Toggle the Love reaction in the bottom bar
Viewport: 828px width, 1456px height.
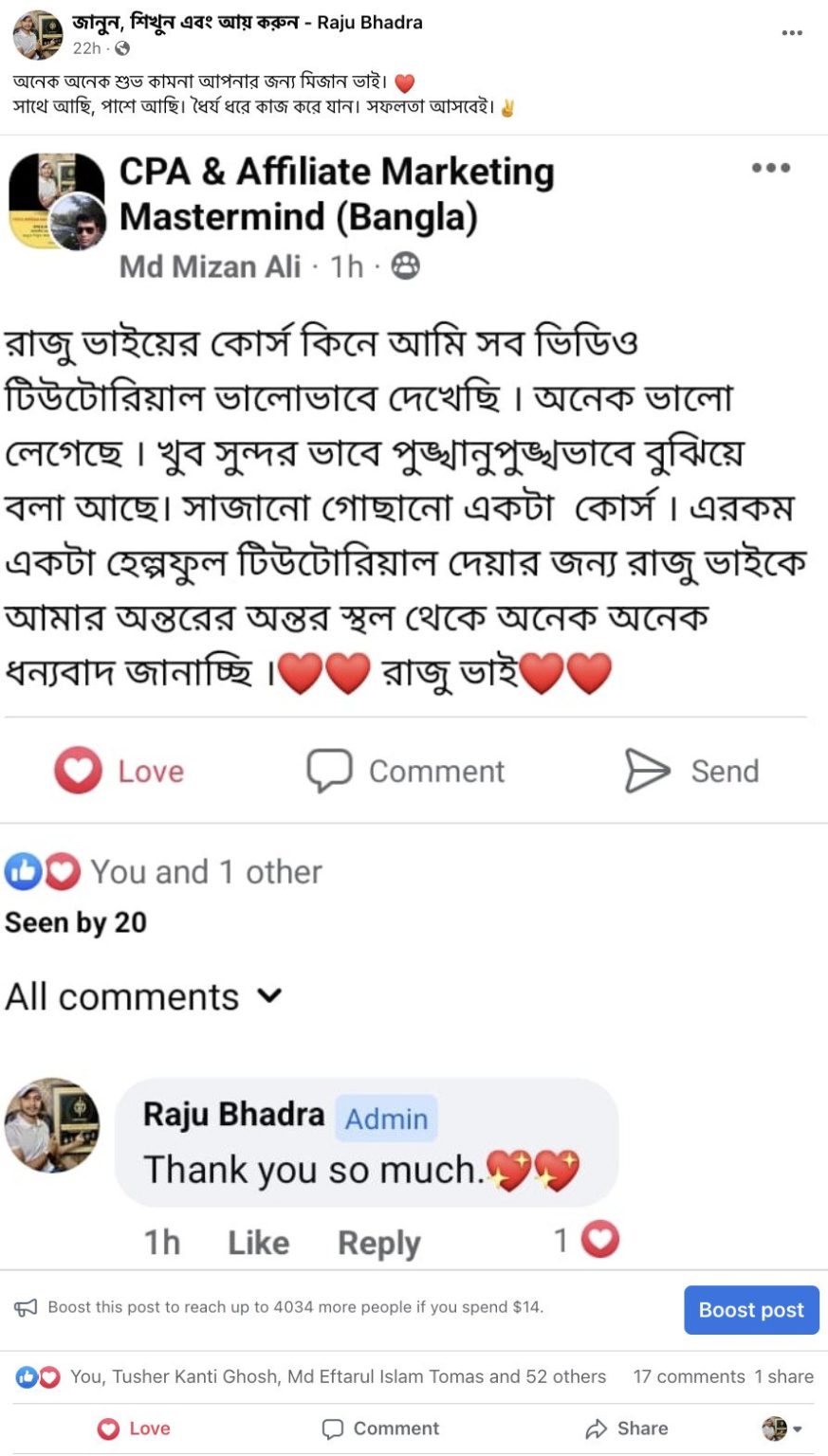click(x=135, y=1429)
